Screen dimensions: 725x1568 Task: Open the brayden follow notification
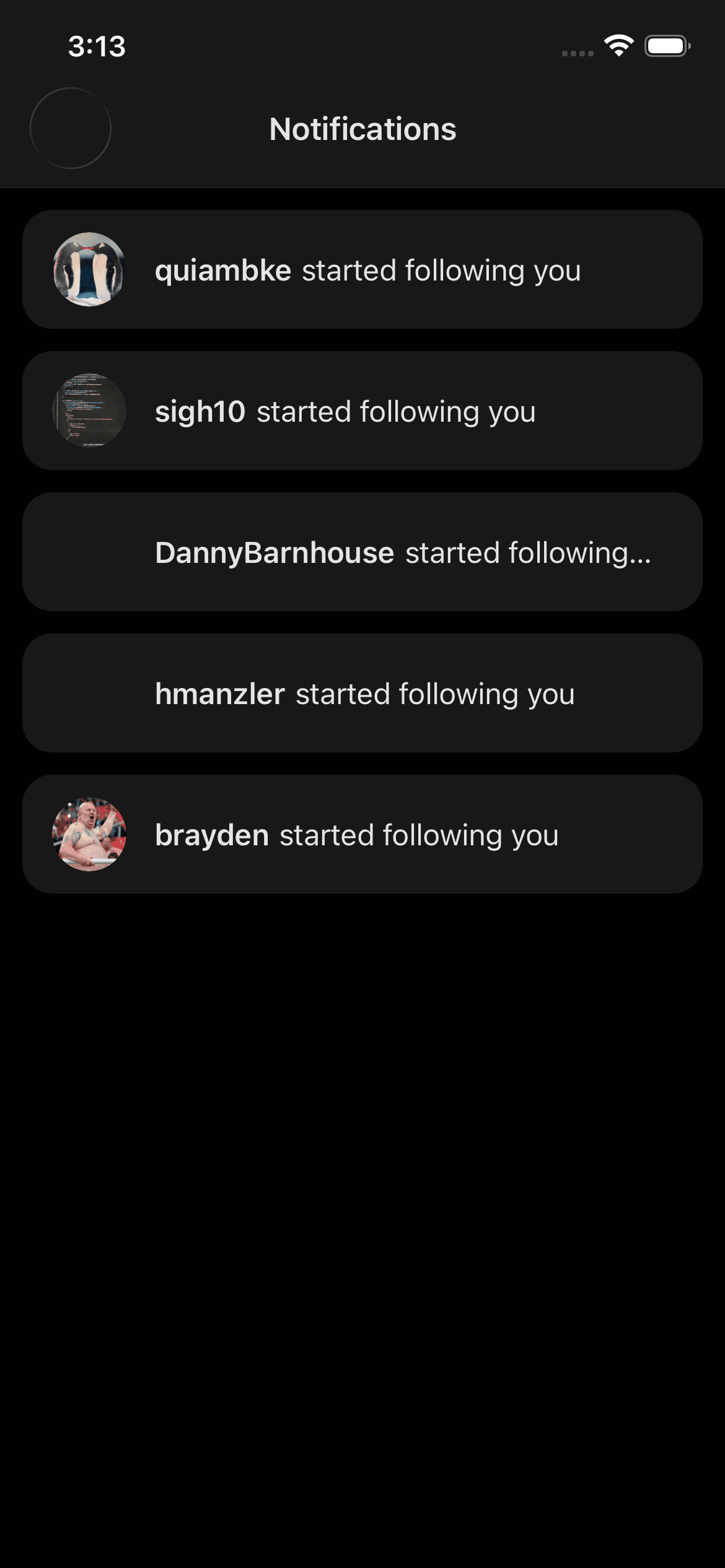362,834
